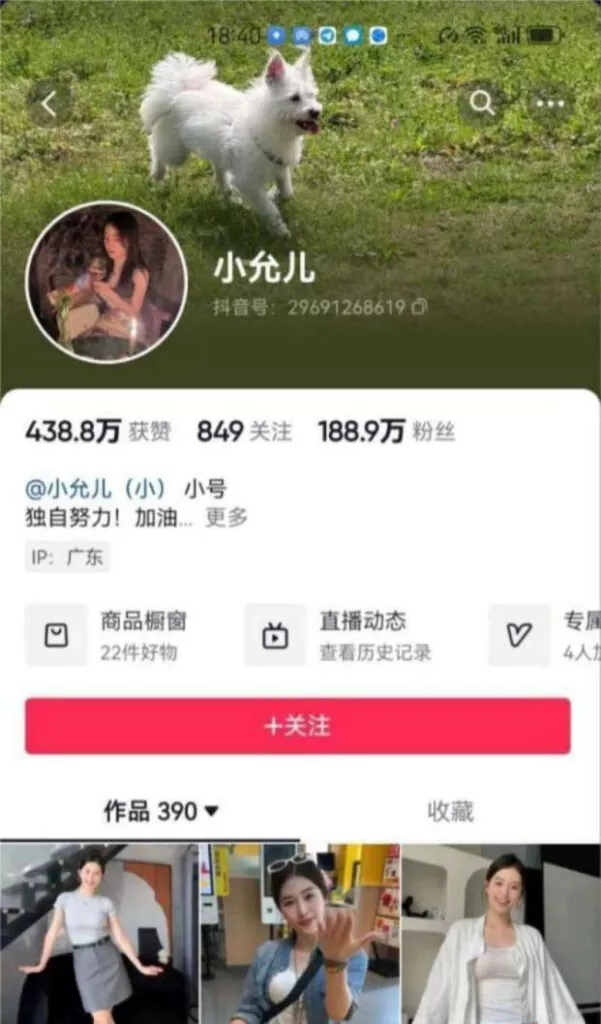Copy the 抖音号 with the copy icon
601x1024 pixels.
pyautogui.click(x=420, y=307)
